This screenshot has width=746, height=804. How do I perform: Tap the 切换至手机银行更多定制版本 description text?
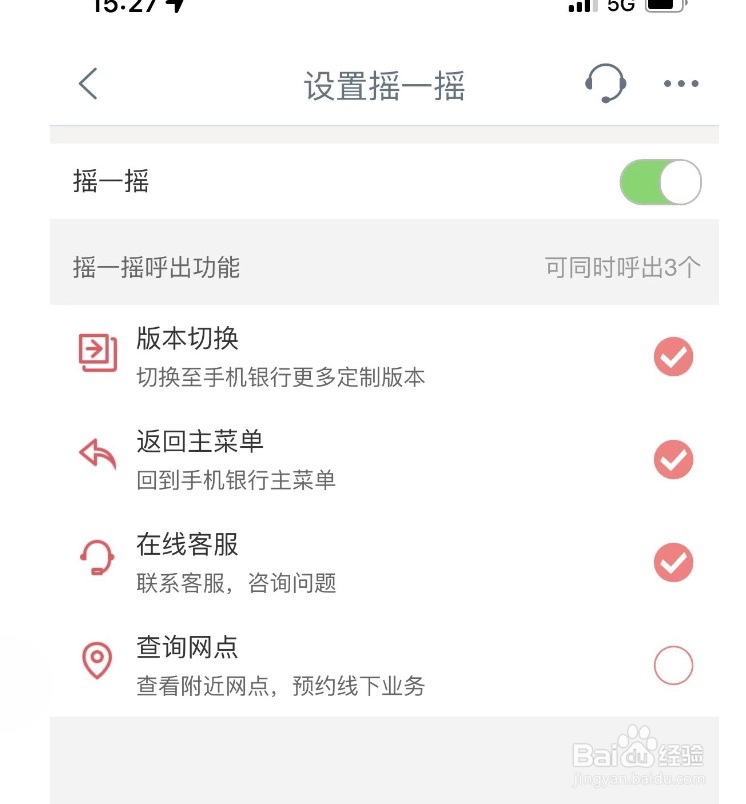(280, 377)
